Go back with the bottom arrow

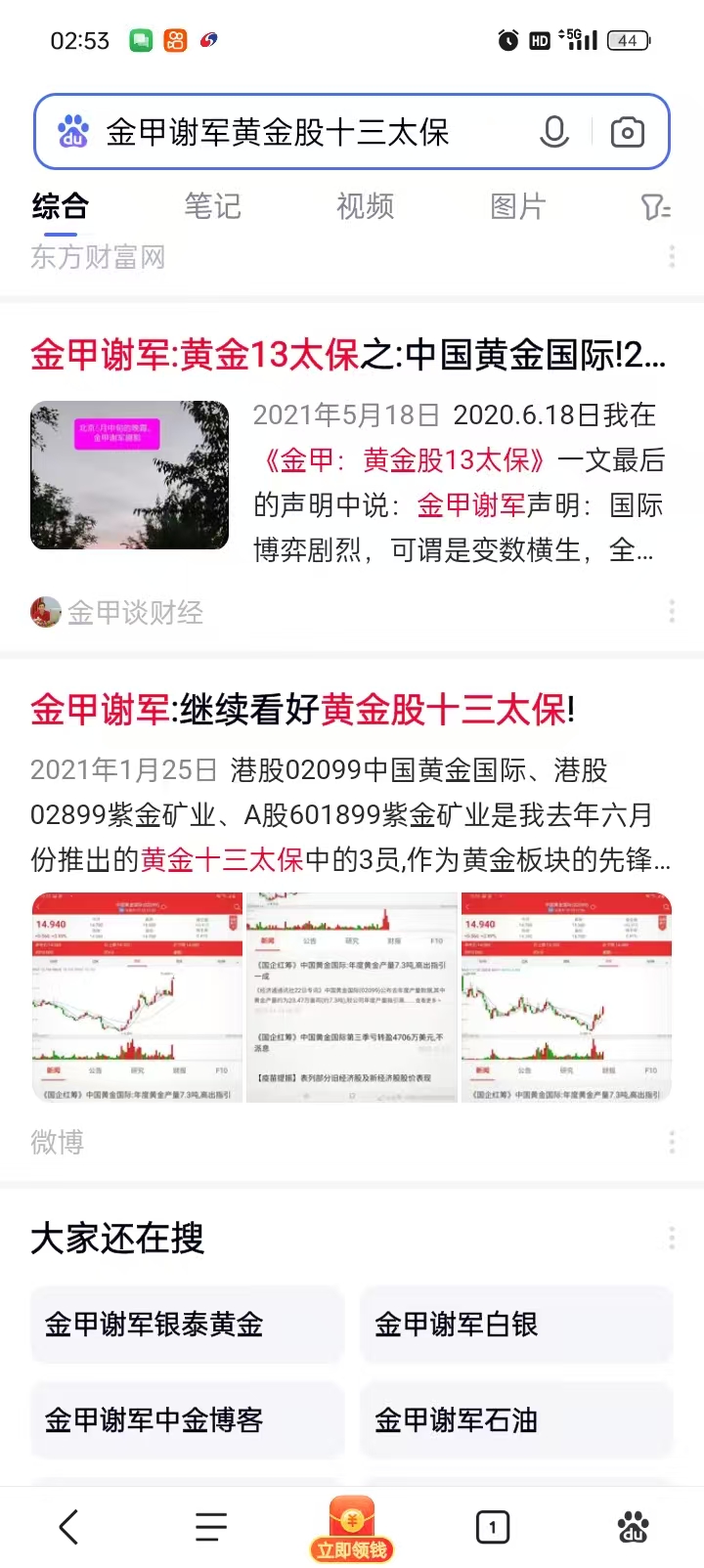click(x=68, y=1527)
